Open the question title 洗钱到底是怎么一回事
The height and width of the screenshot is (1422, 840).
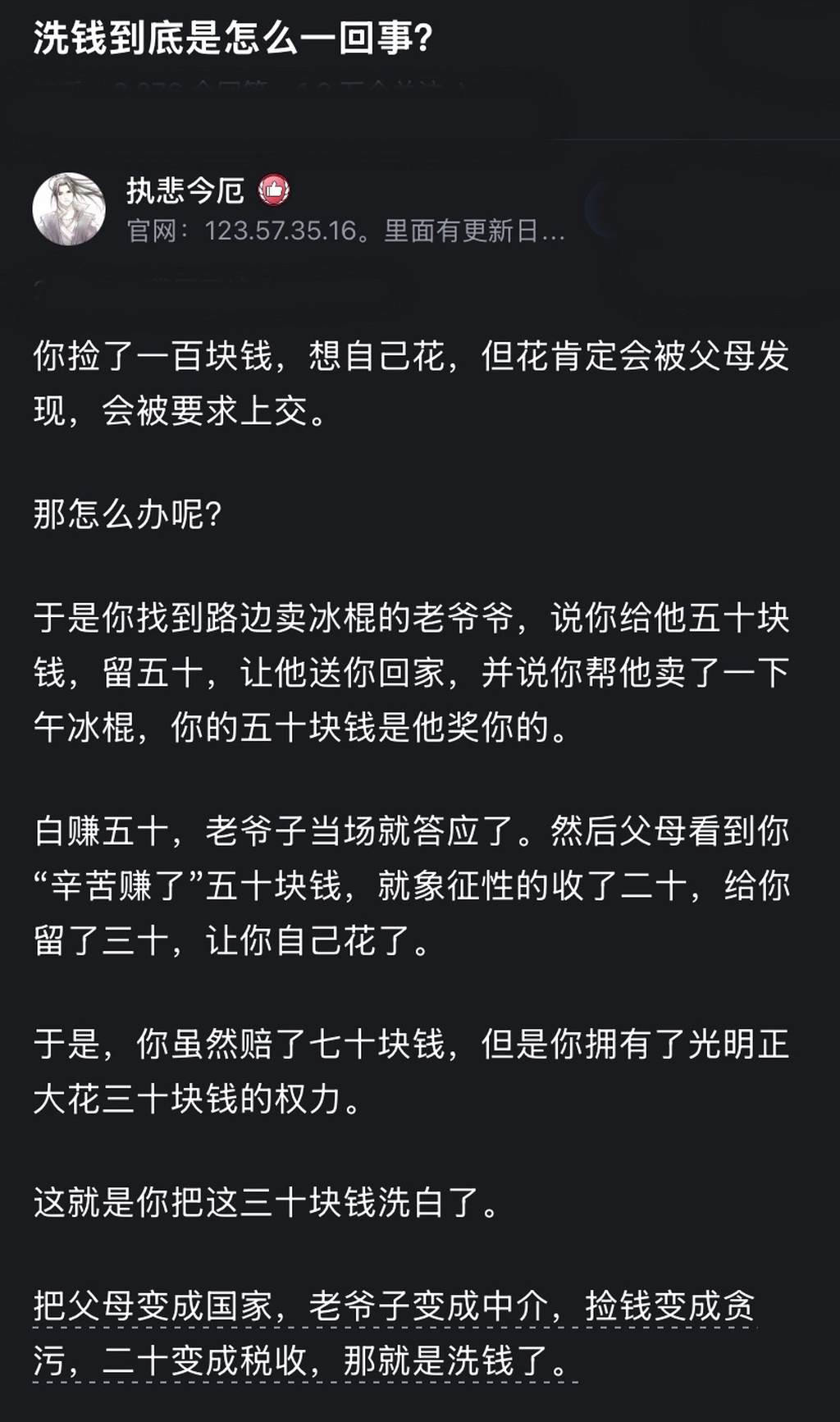click(233, 39)
